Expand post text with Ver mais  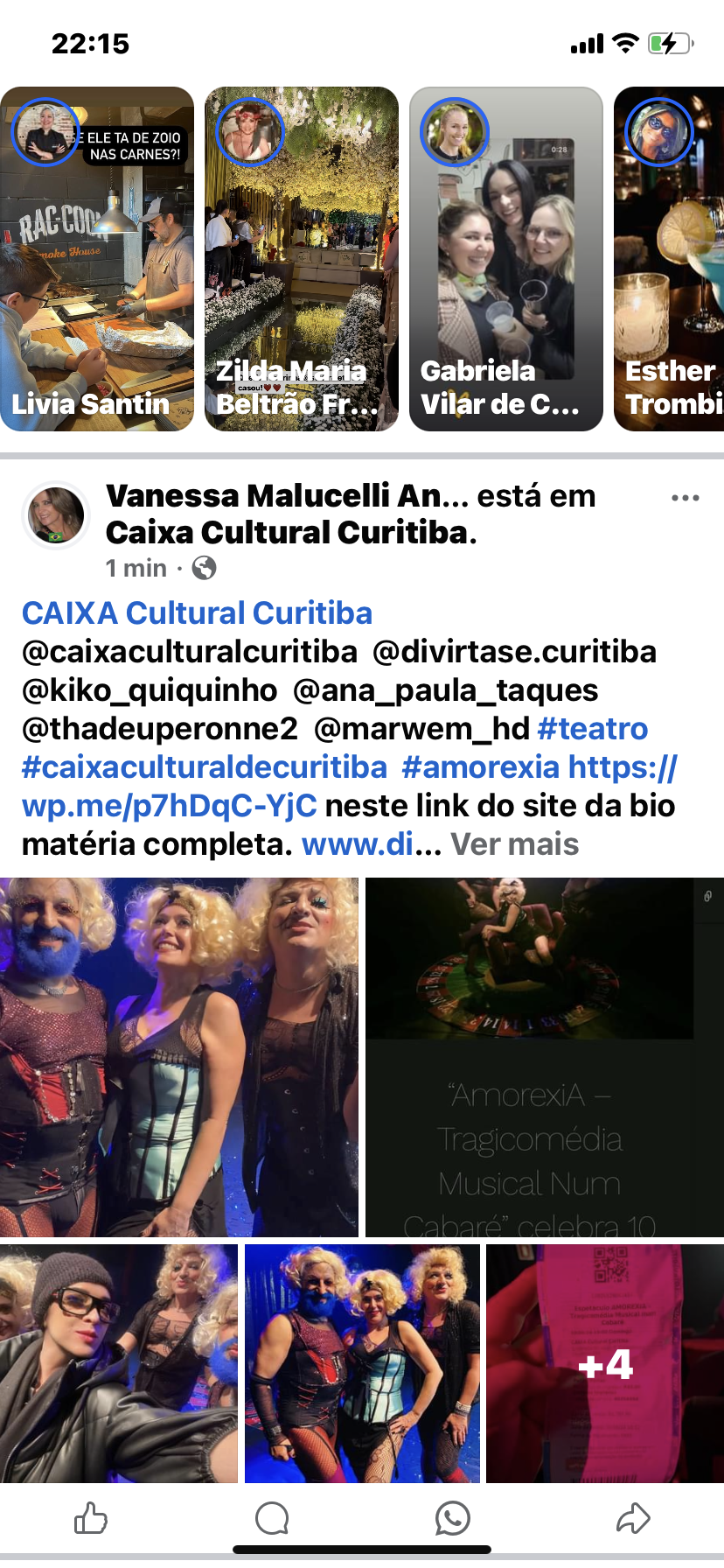[515, 844]
